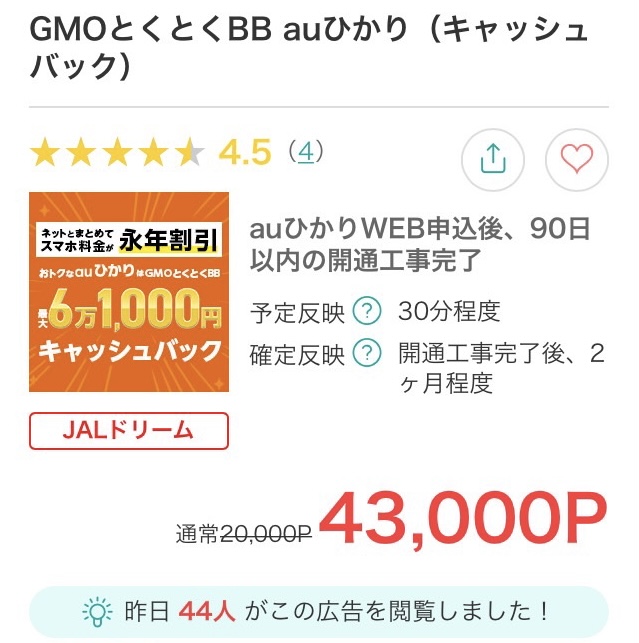
Task: Open the 4 reviews link
Action: [x=305, y=152]
